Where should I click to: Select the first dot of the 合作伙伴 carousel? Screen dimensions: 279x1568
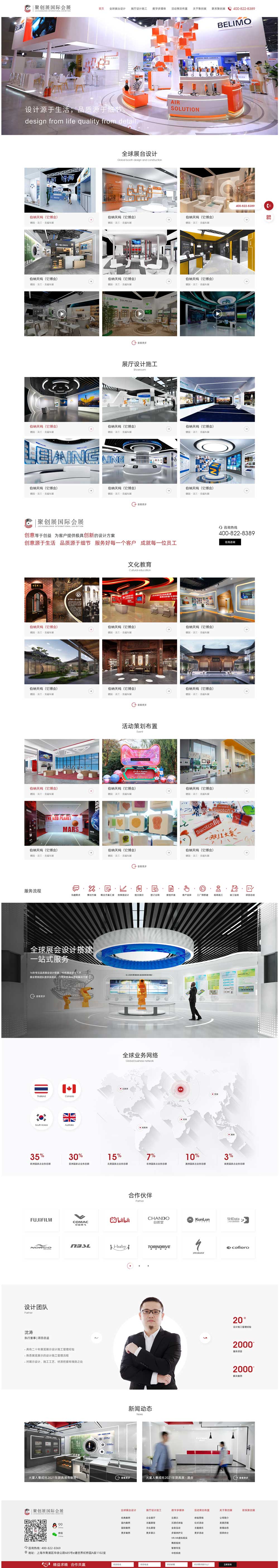click(x=130, y=1265)
